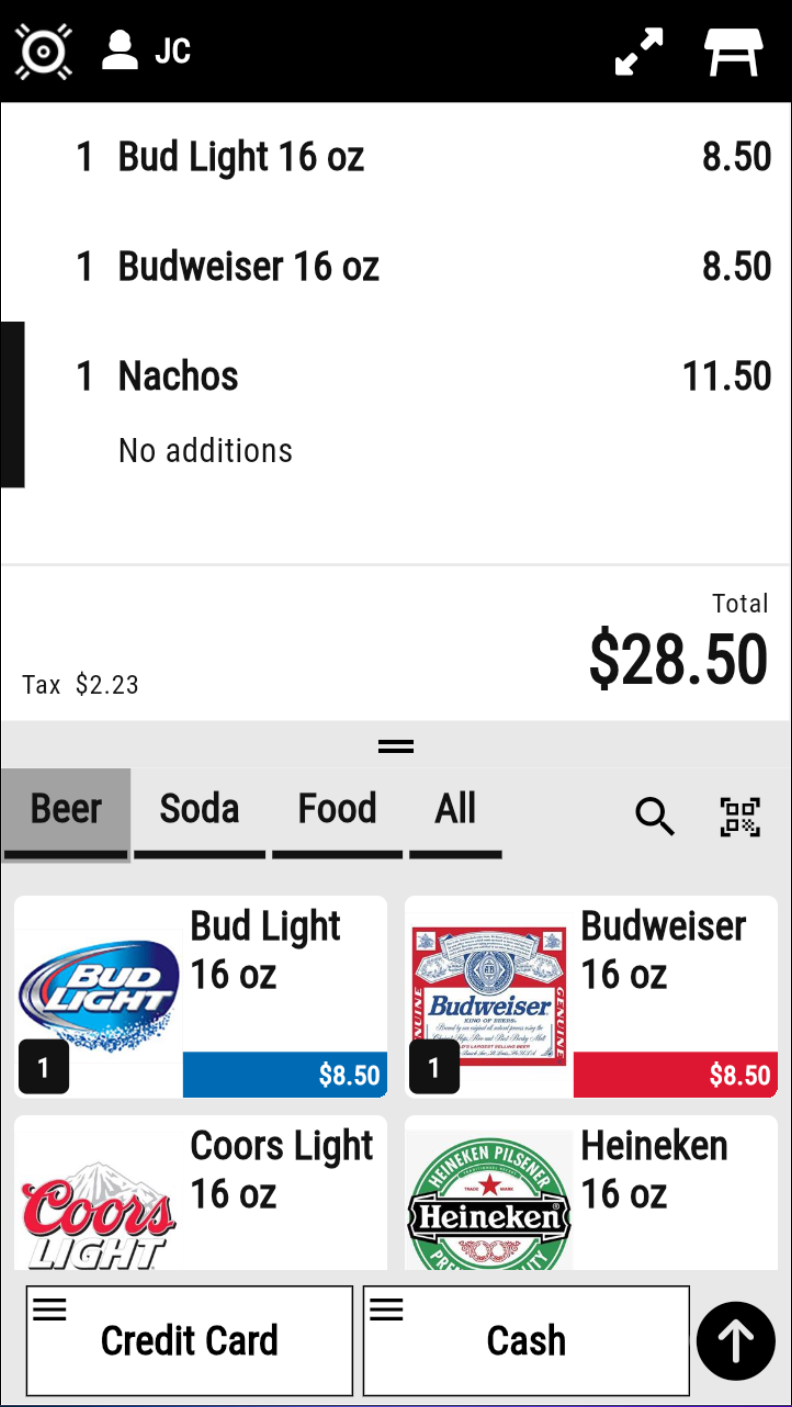Viewport: 792px width, 1407px height.
Task: Switch to the Beer category tab
Action: 66,810
